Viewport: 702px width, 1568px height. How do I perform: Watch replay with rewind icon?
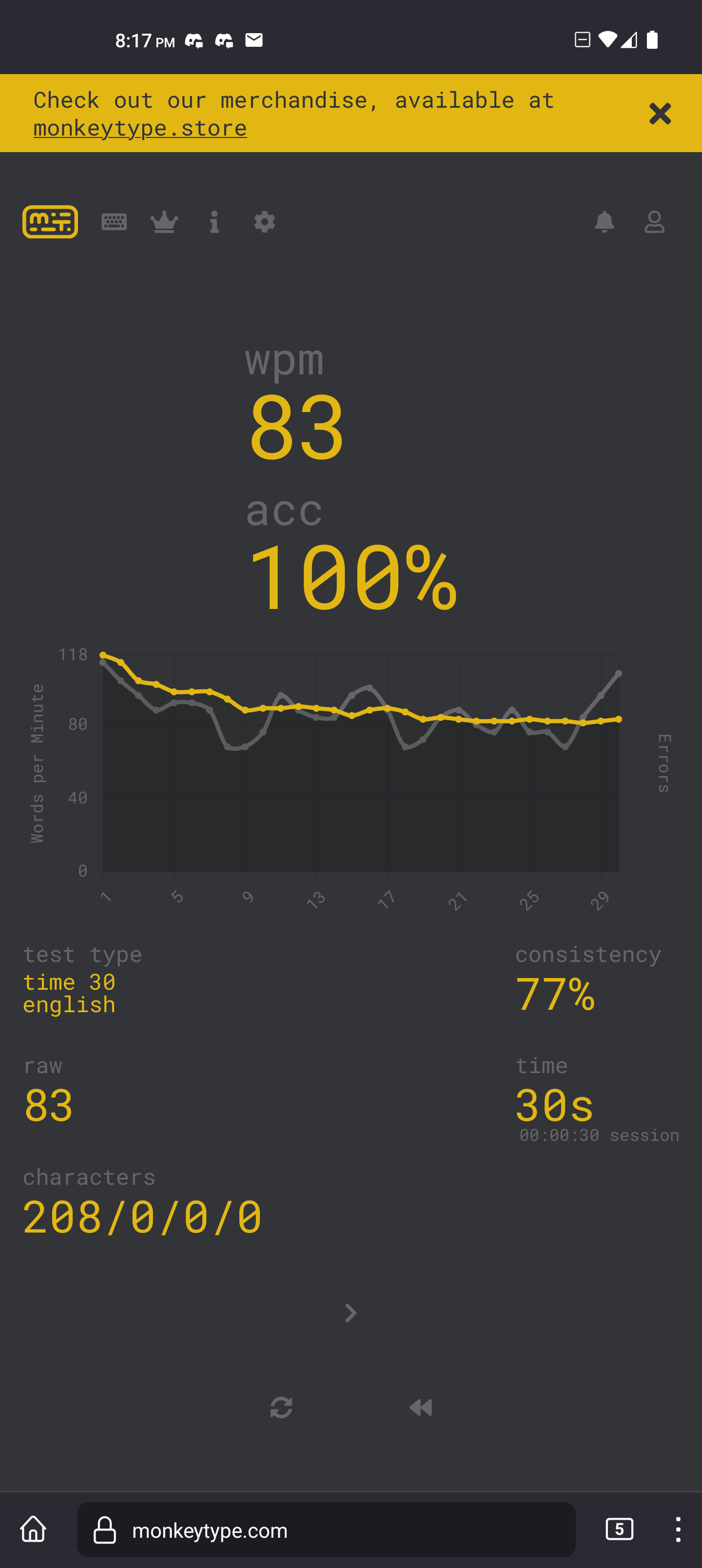[x=421, y=1407]
